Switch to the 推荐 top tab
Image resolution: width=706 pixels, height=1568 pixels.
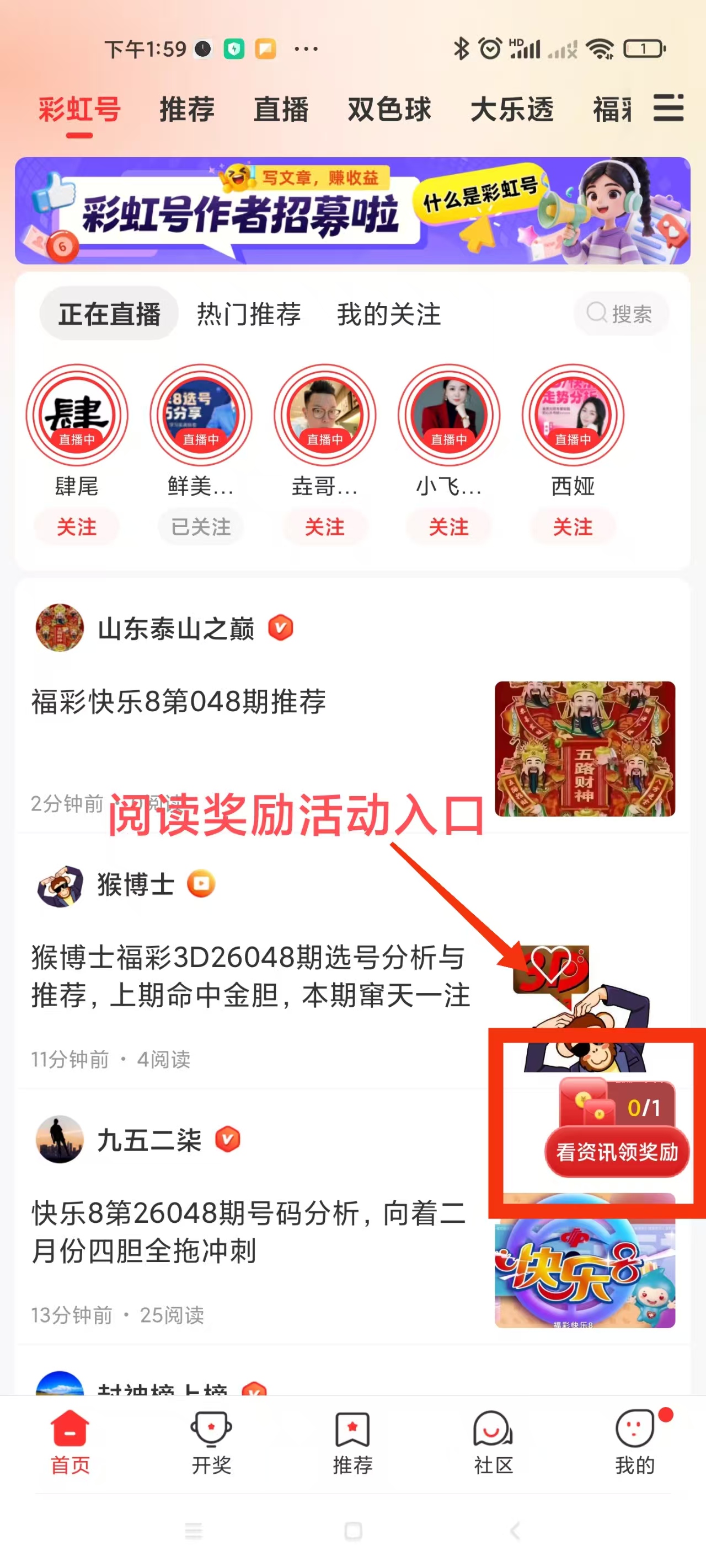(x=187, y=110)
